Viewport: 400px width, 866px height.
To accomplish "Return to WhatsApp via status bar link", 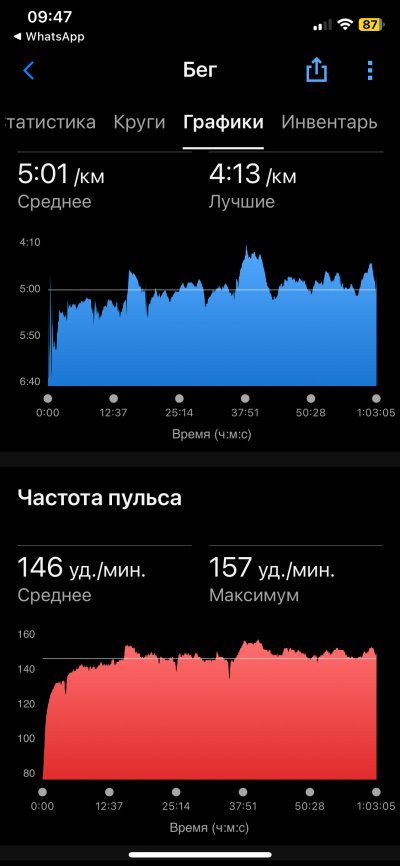I will (48, 37).
